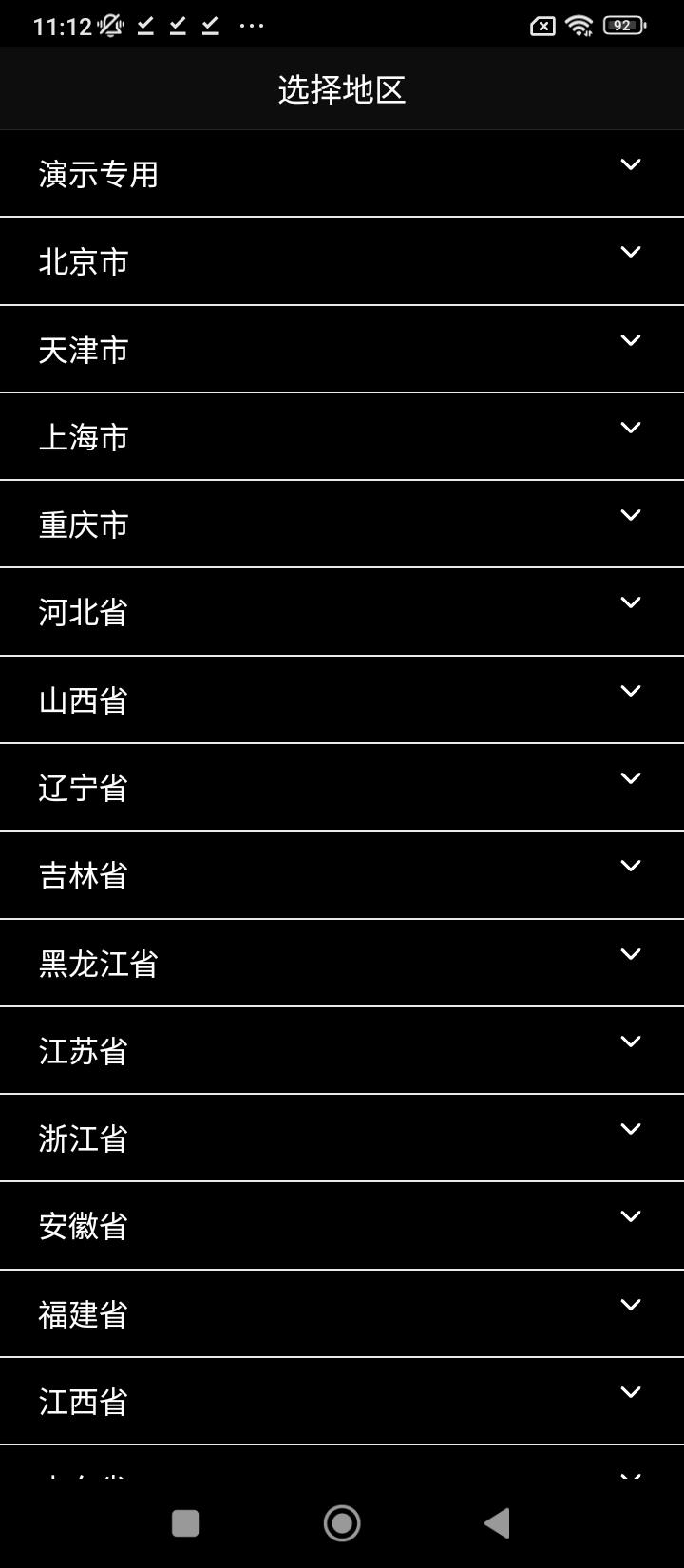Select the 黑龙江省 list row
The image size is (684, 1568).
[342, 963]
